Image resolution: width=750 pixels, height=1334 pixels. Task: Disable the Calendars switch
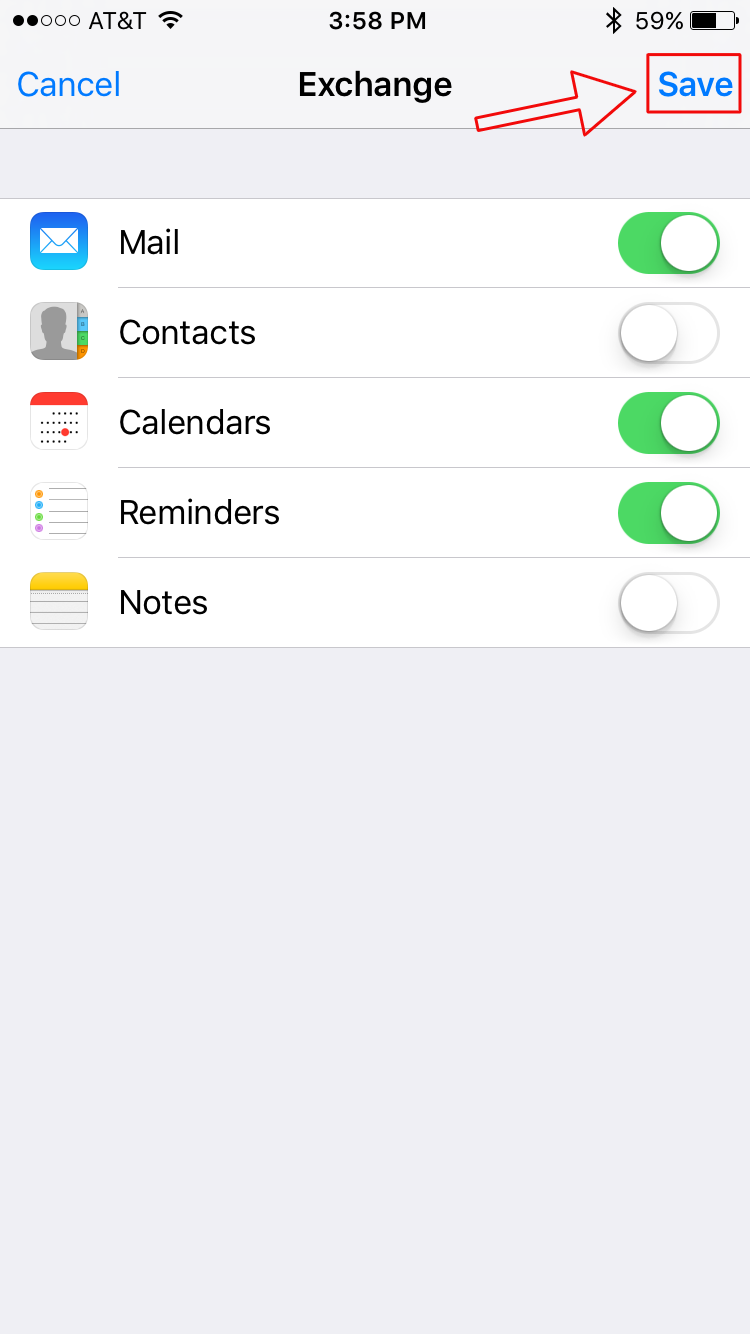point(668,423)
